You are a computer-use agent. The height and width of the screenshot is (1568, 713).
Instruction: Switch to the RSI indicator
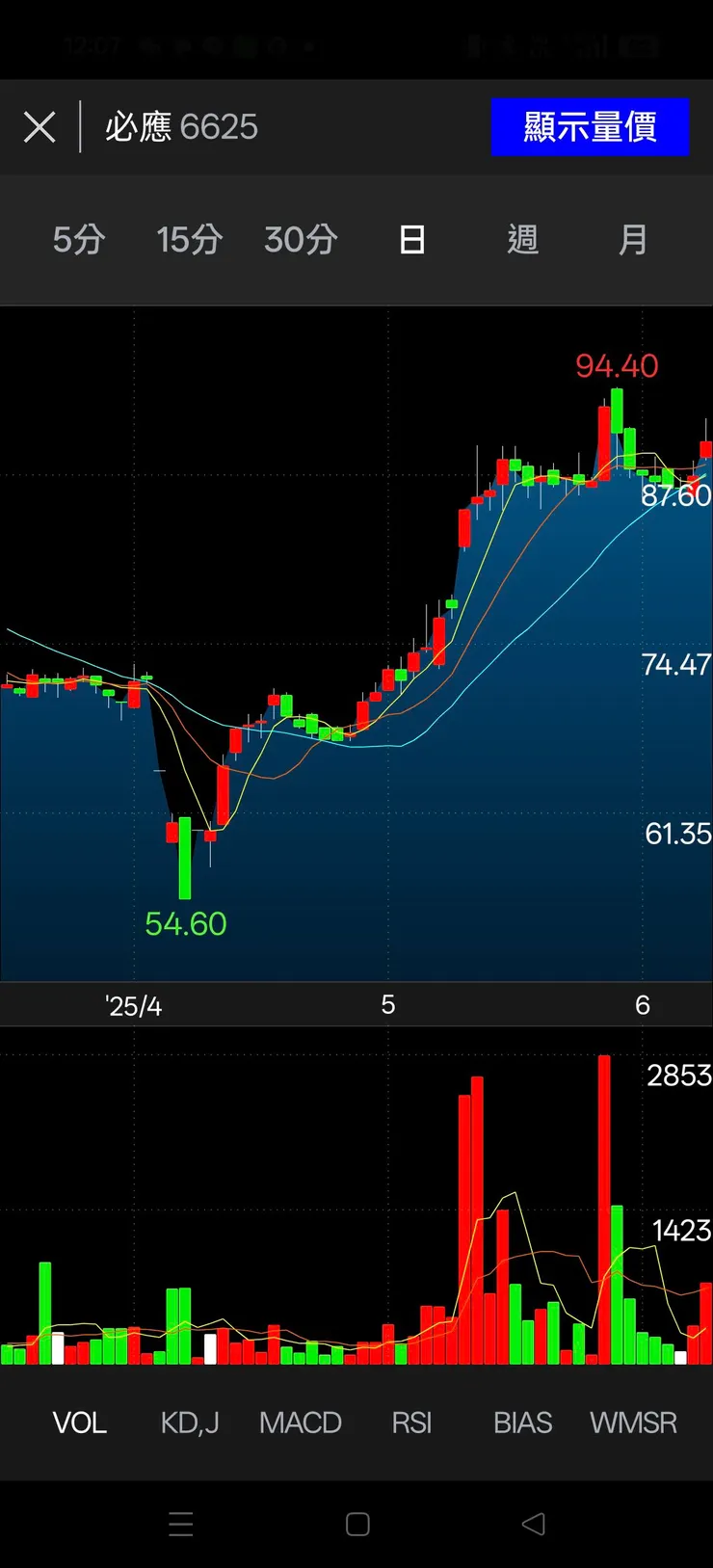click(x=411, y=1422)
